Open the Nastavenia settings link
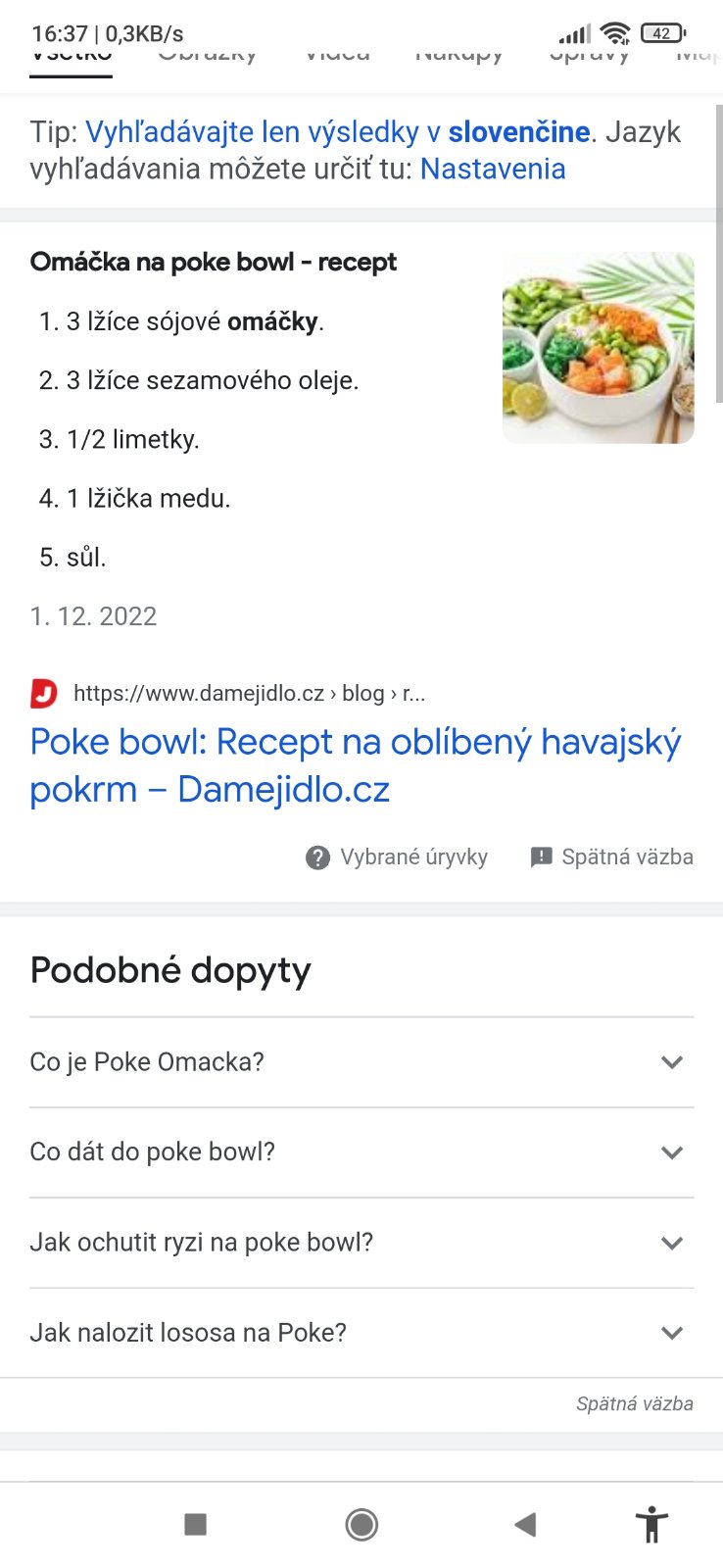 [493, 170]
